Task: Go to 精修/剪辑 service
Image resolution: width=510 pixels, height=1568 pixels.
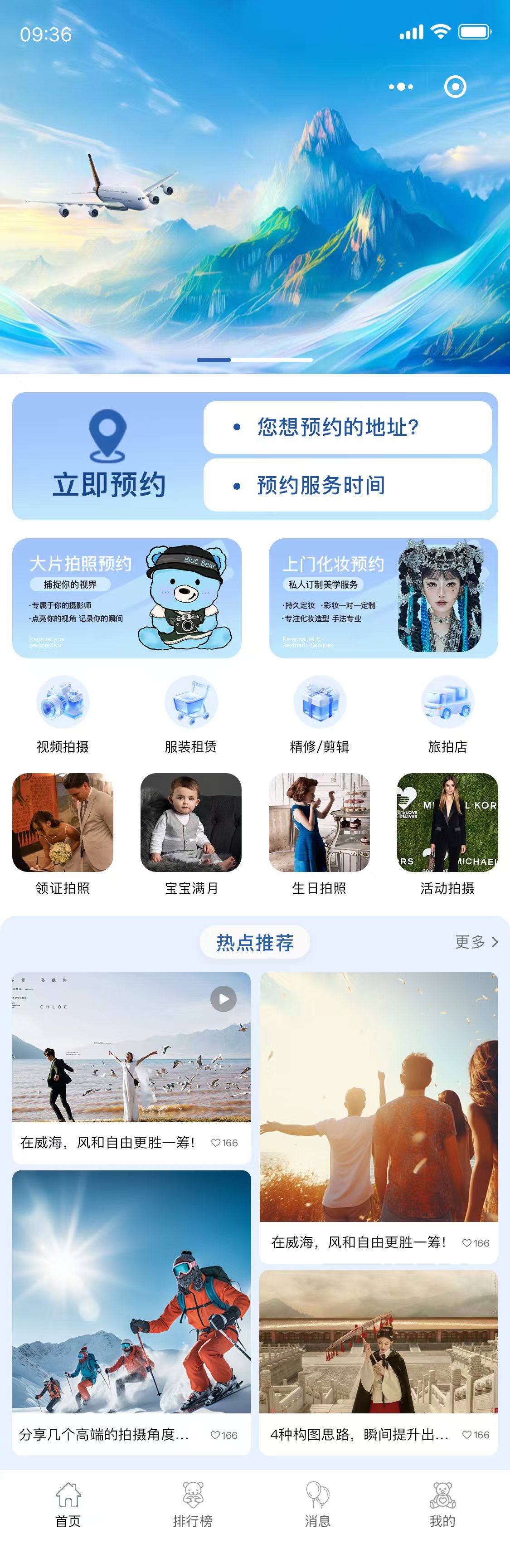Action: coord(320,714)
